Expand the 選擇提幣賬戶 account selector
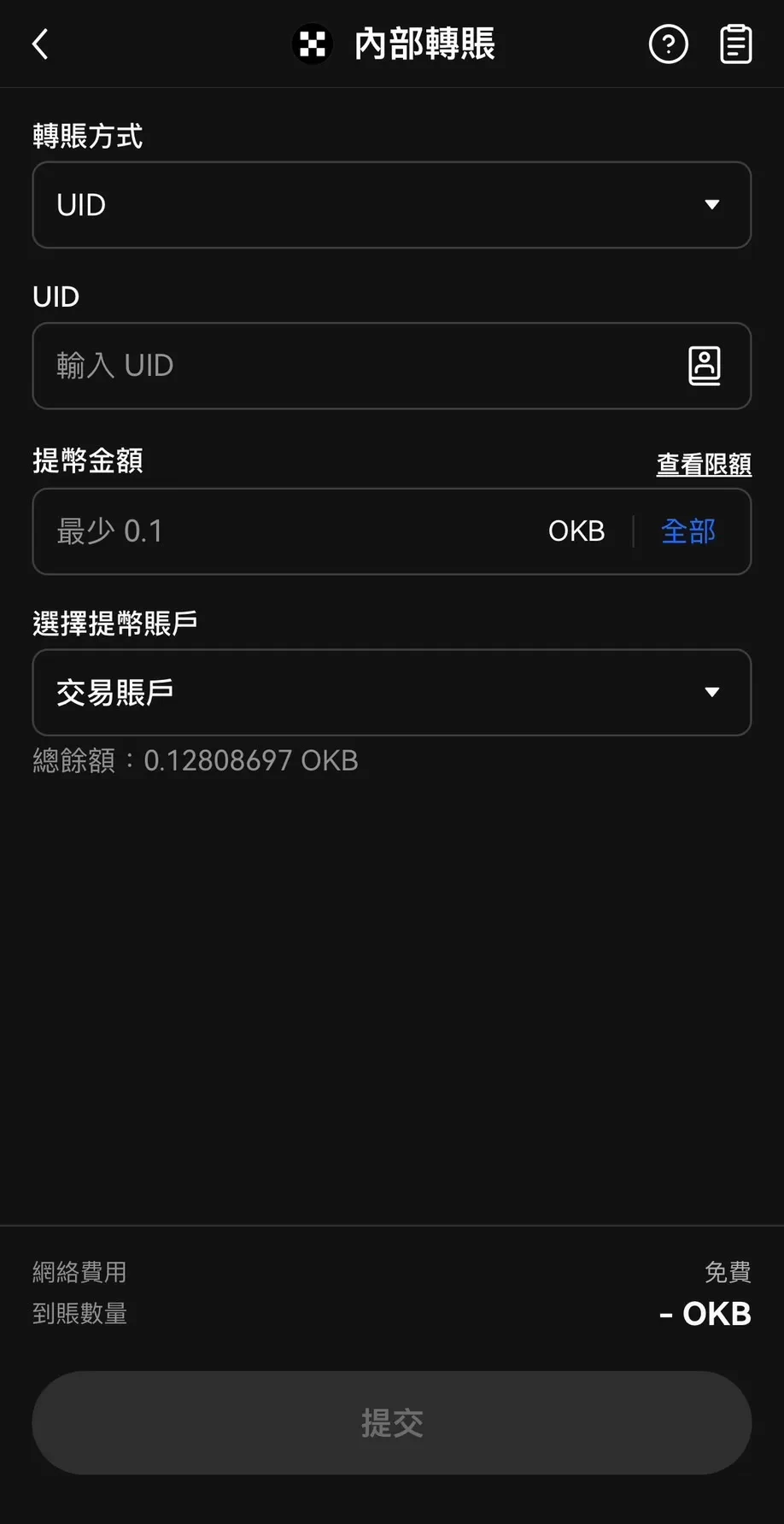This screenshot has height=1524, width=784. coord(392,693)
